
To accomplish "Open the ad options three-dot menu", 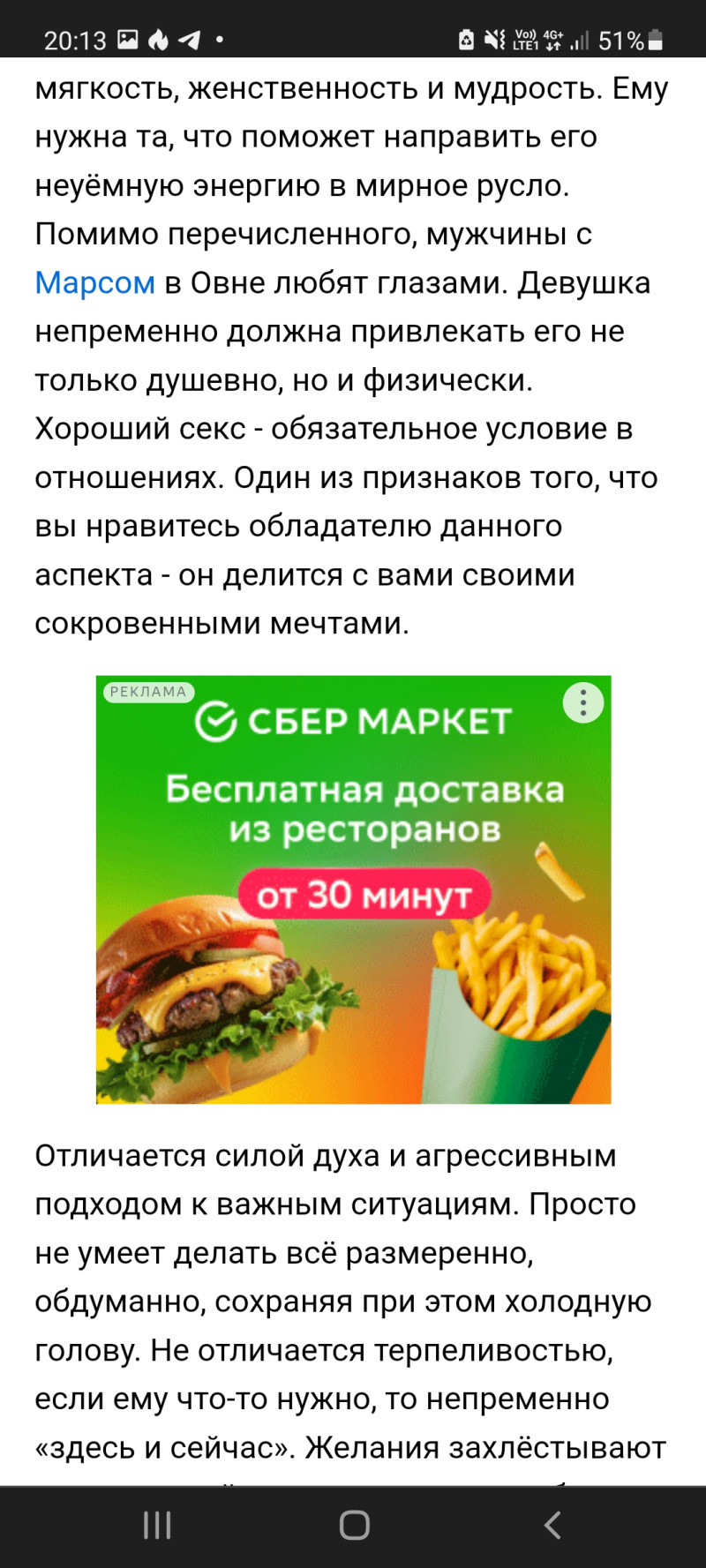I will click(x=582, y=702).
